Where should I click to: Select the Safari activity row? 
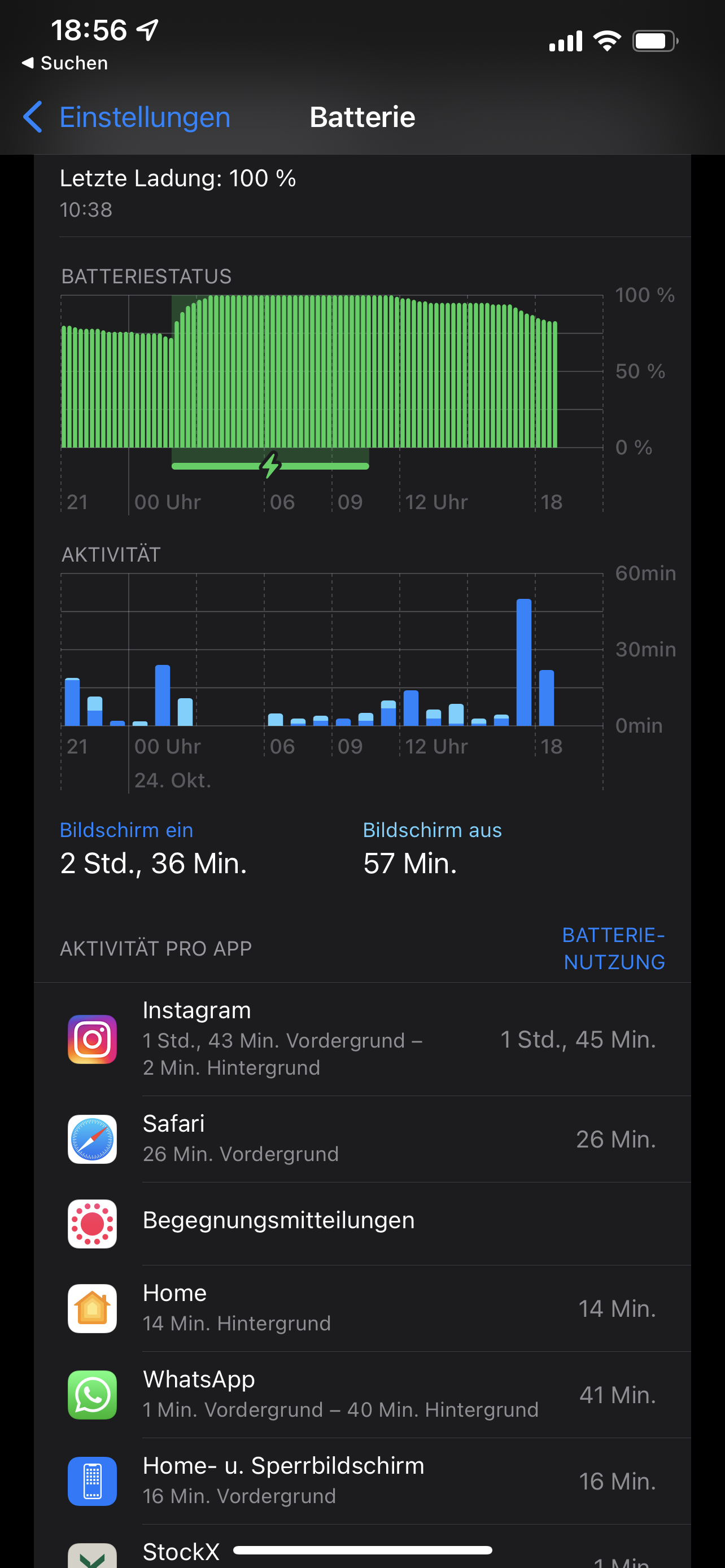click(362, 1139)
